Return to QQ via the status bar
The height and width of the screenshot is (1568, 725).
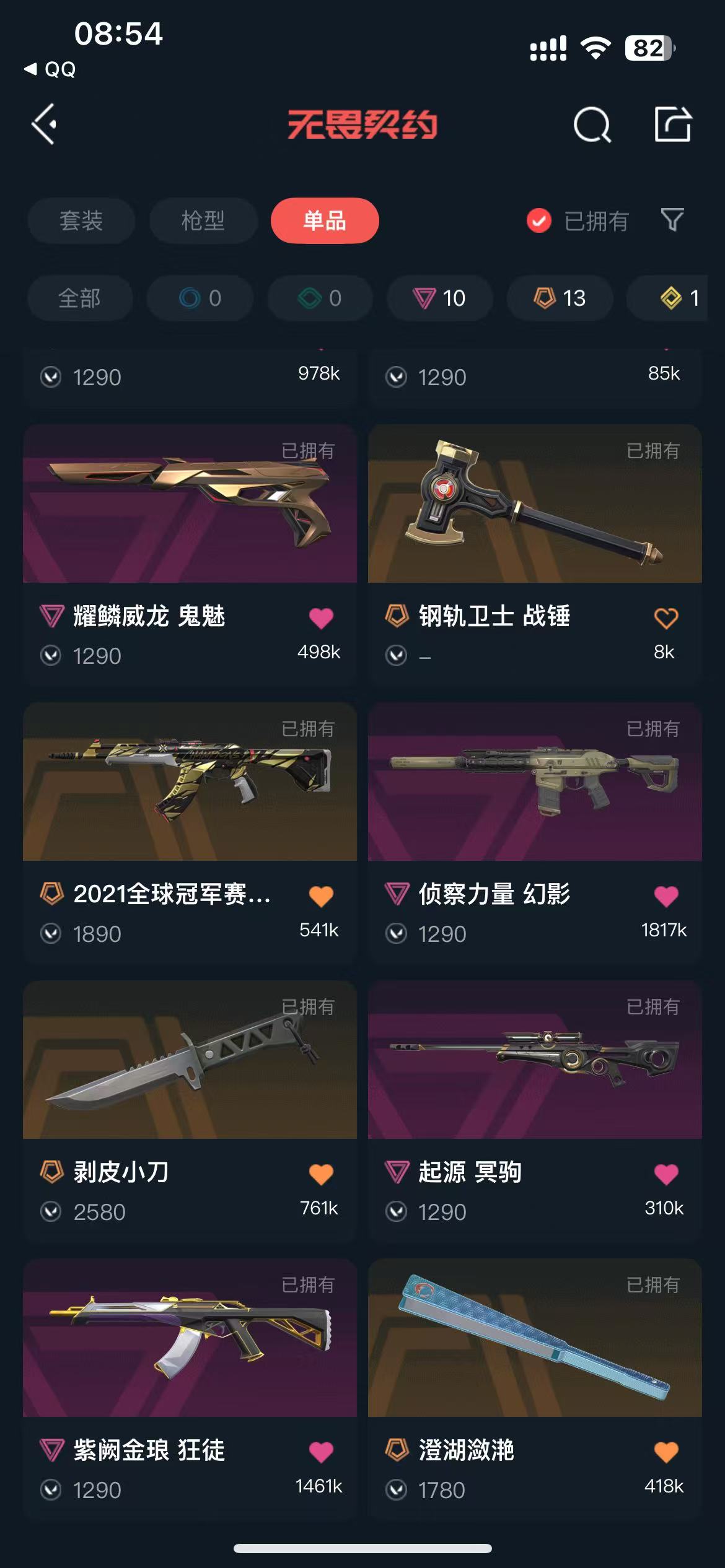tap(51, 69)
